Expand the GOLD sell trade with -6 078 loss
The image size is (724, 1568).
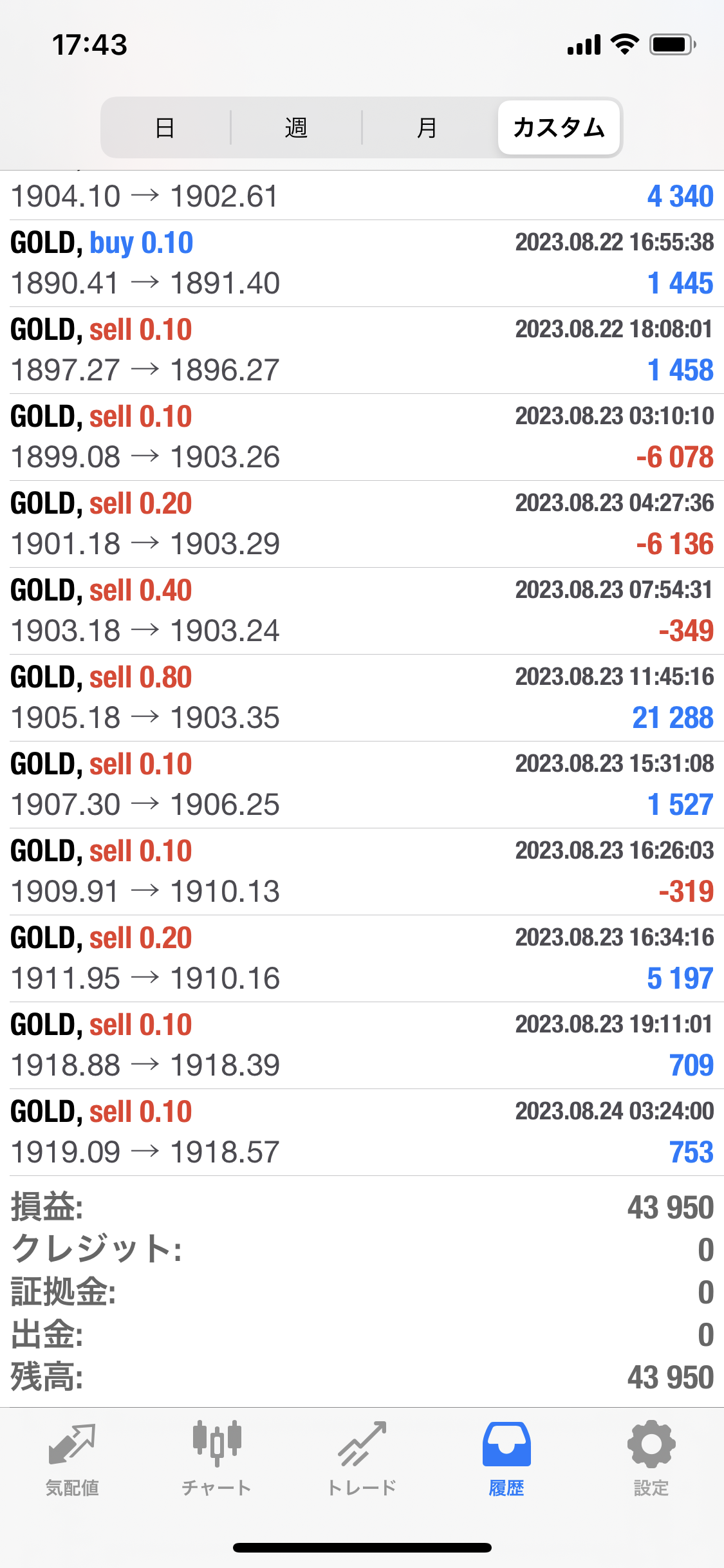362,437
